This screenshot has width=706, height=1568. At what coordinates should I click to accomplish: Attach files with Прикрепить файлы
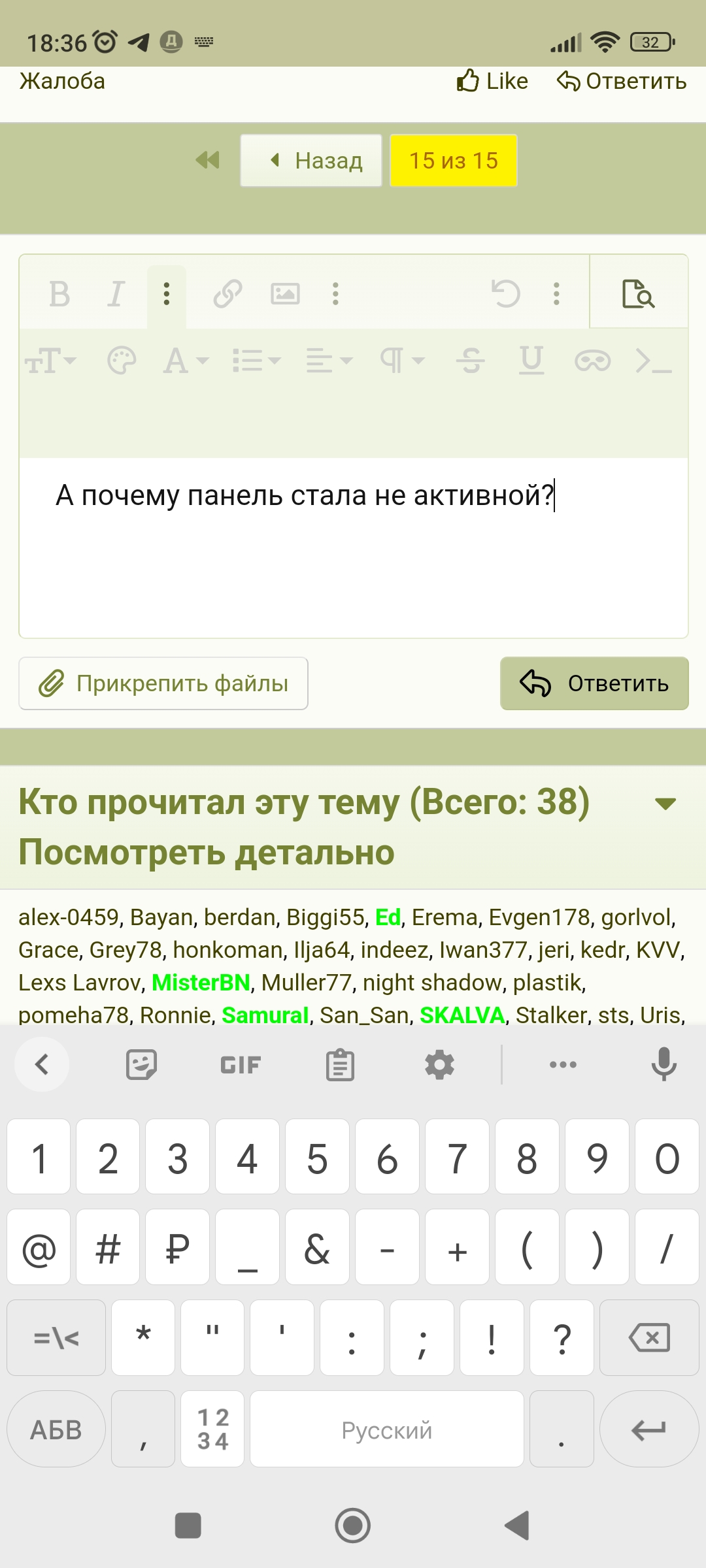coord(163,683)
